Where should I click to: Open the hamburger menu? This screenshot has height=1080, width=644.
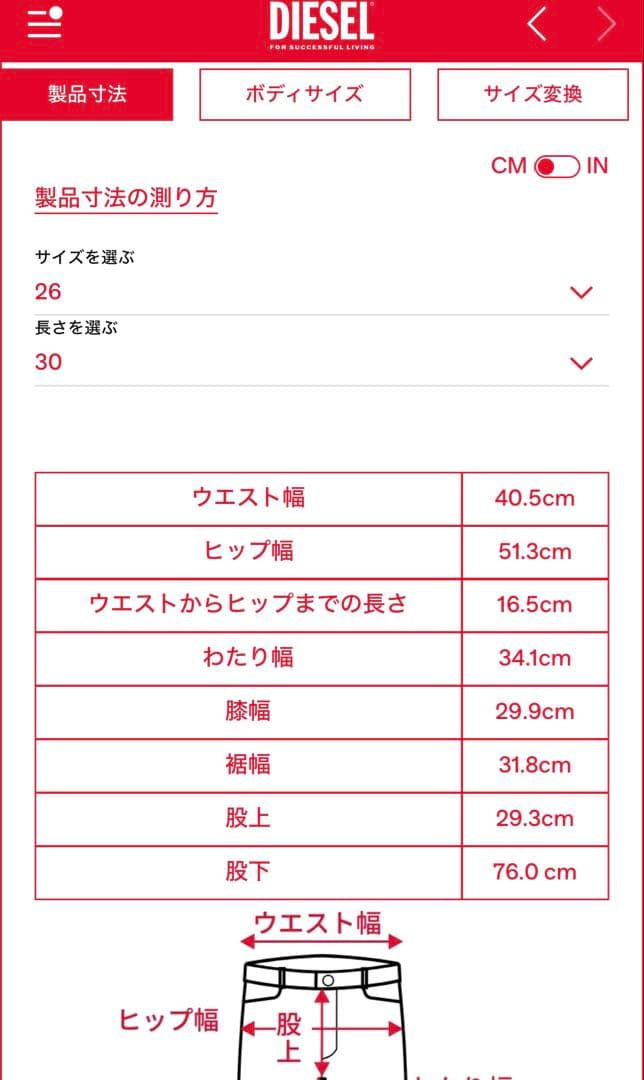point(44,23)
